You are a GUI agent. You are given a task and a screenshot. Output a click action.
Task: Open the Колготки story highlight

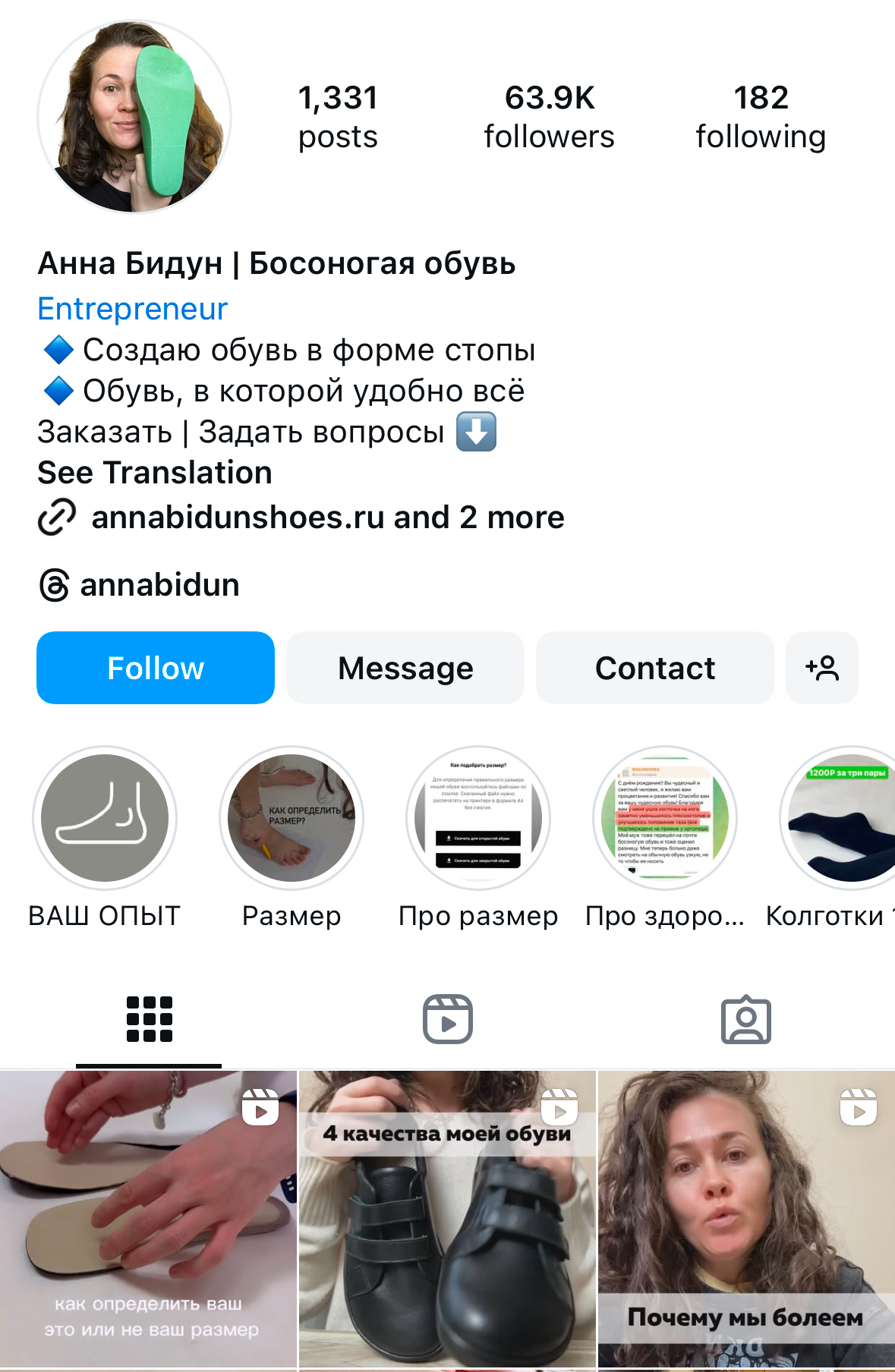[843, 818]
